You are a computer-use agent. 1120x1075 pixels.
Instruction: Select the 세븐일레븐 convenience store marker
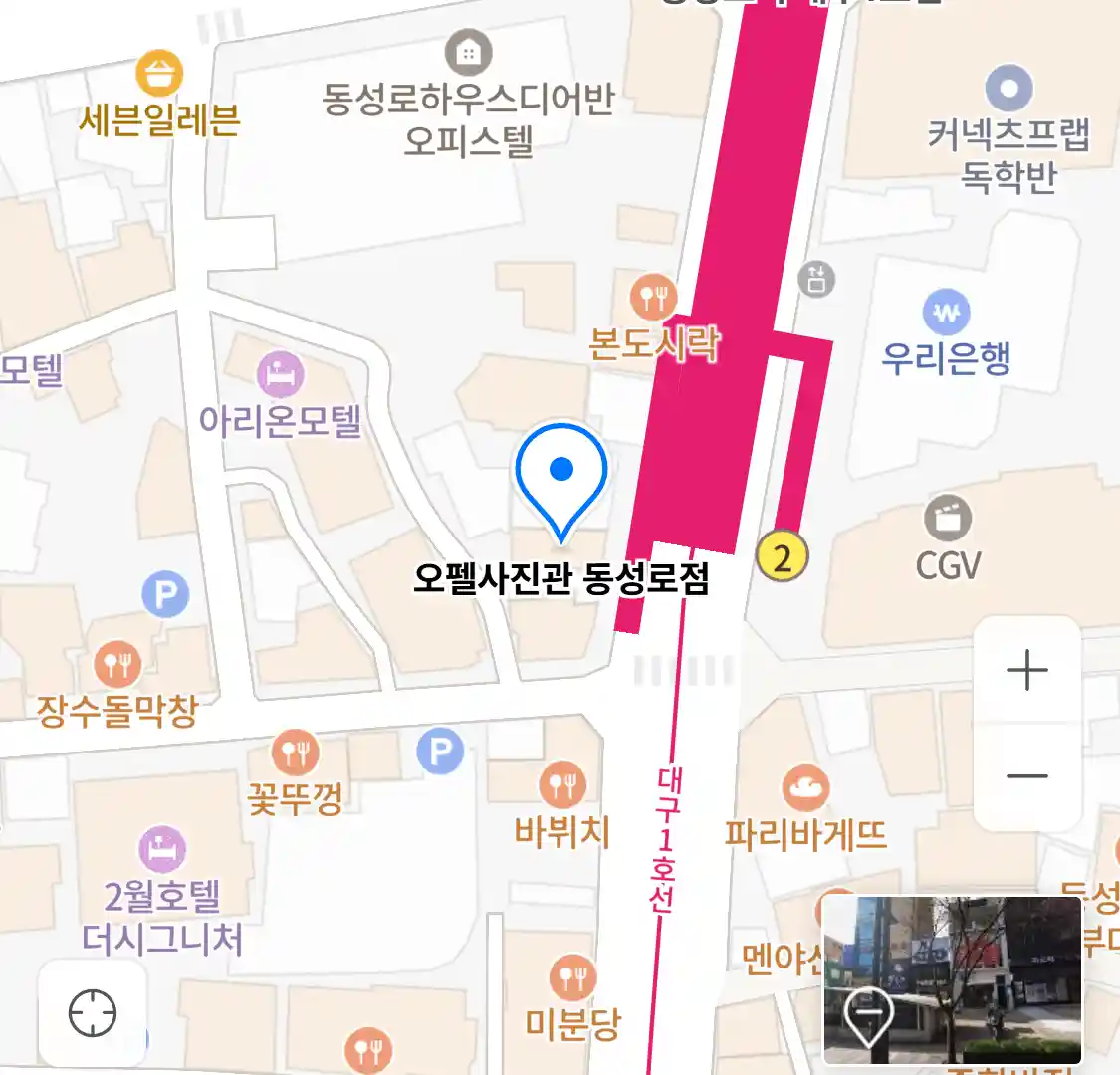tap(159, 73)
